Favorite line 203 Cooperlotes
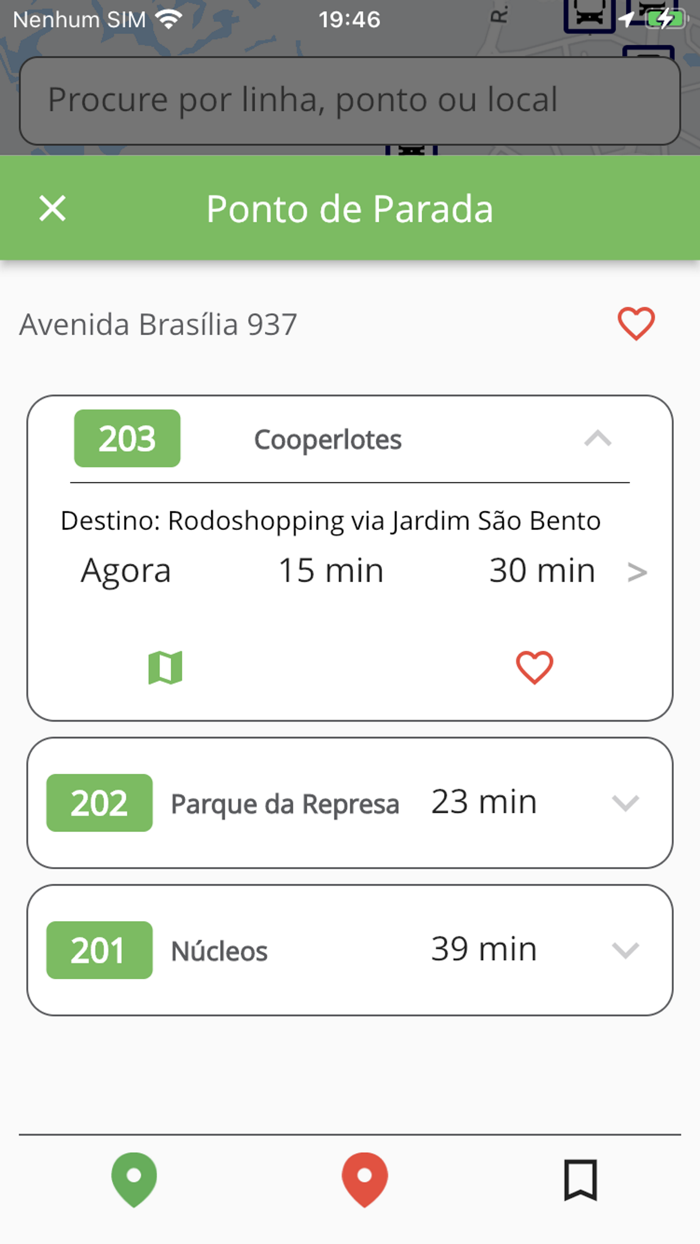Screen dimensions: 700x1244 point(535,668)
